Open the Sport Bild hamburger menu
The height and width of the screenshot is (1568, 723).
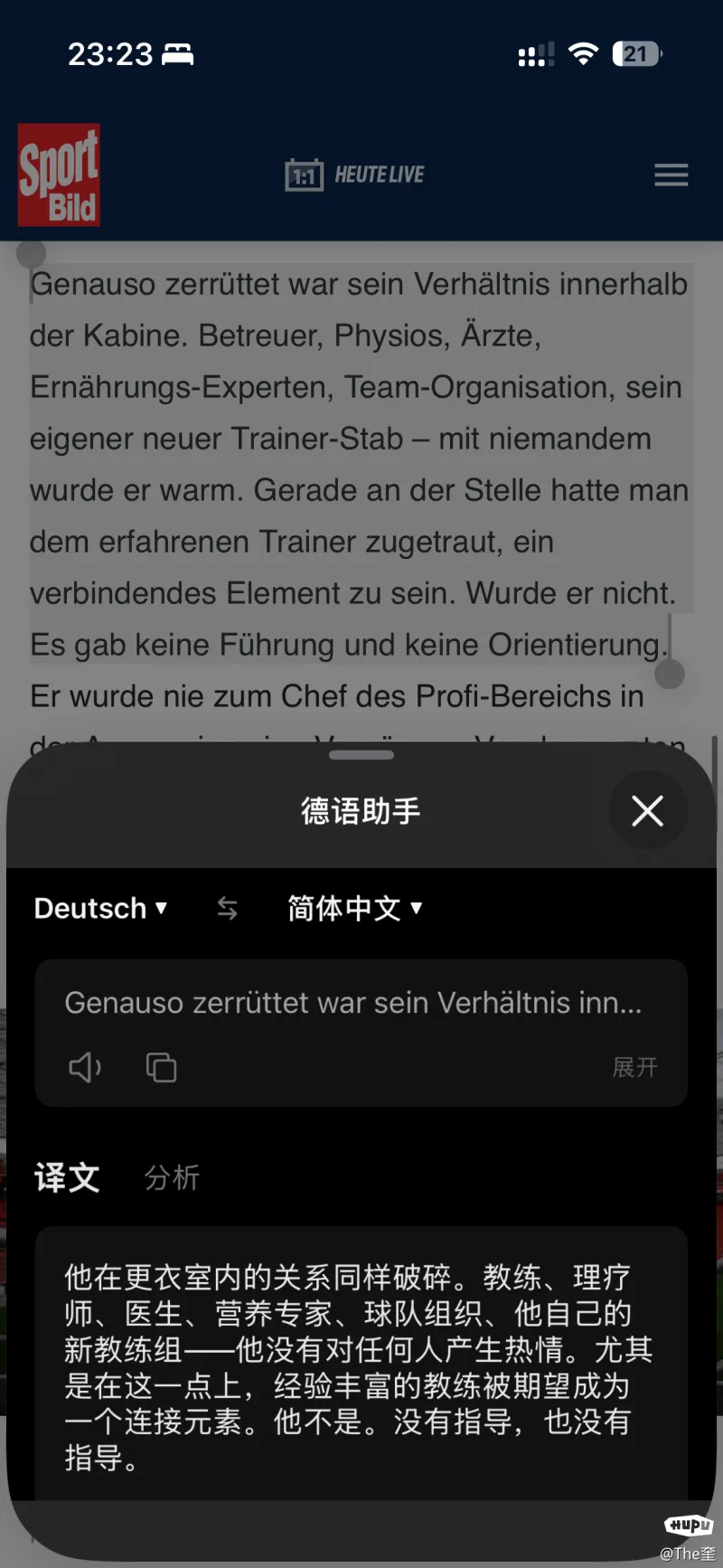coord(671,175)
